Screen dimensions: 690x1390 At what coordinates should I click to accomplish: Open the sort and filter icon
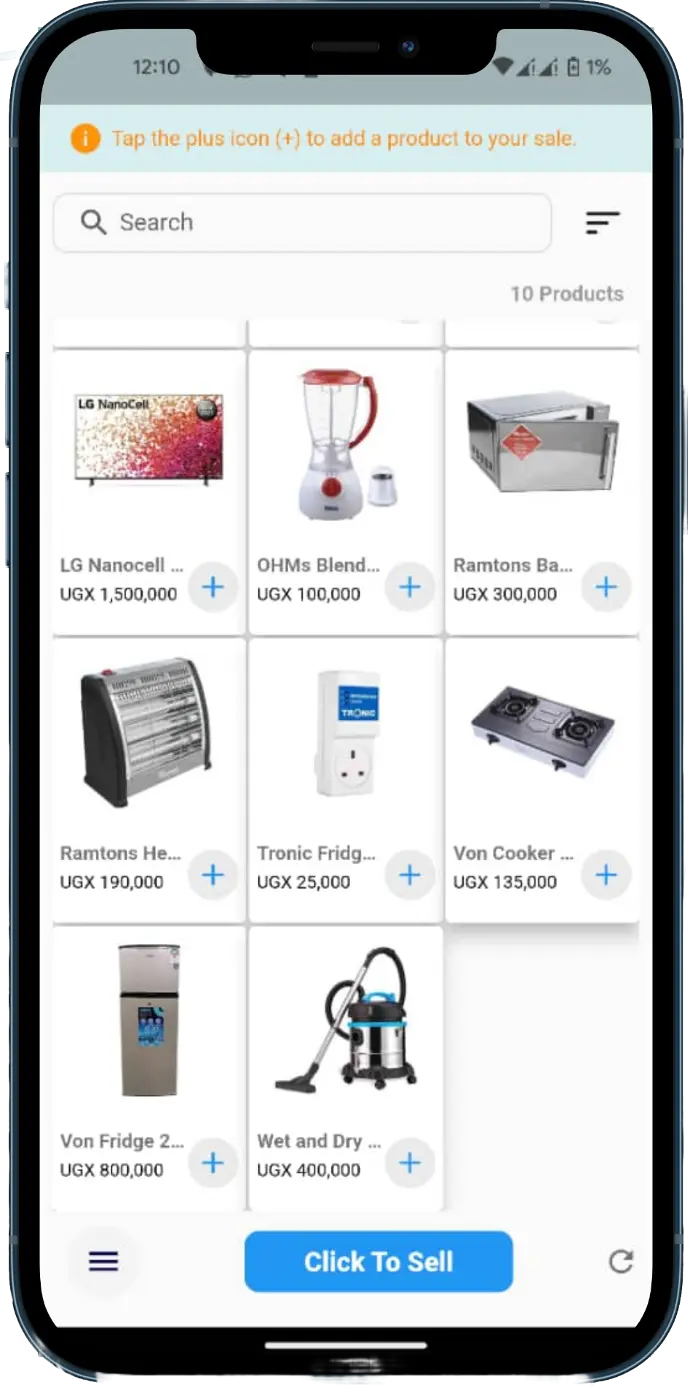(602, 222)
